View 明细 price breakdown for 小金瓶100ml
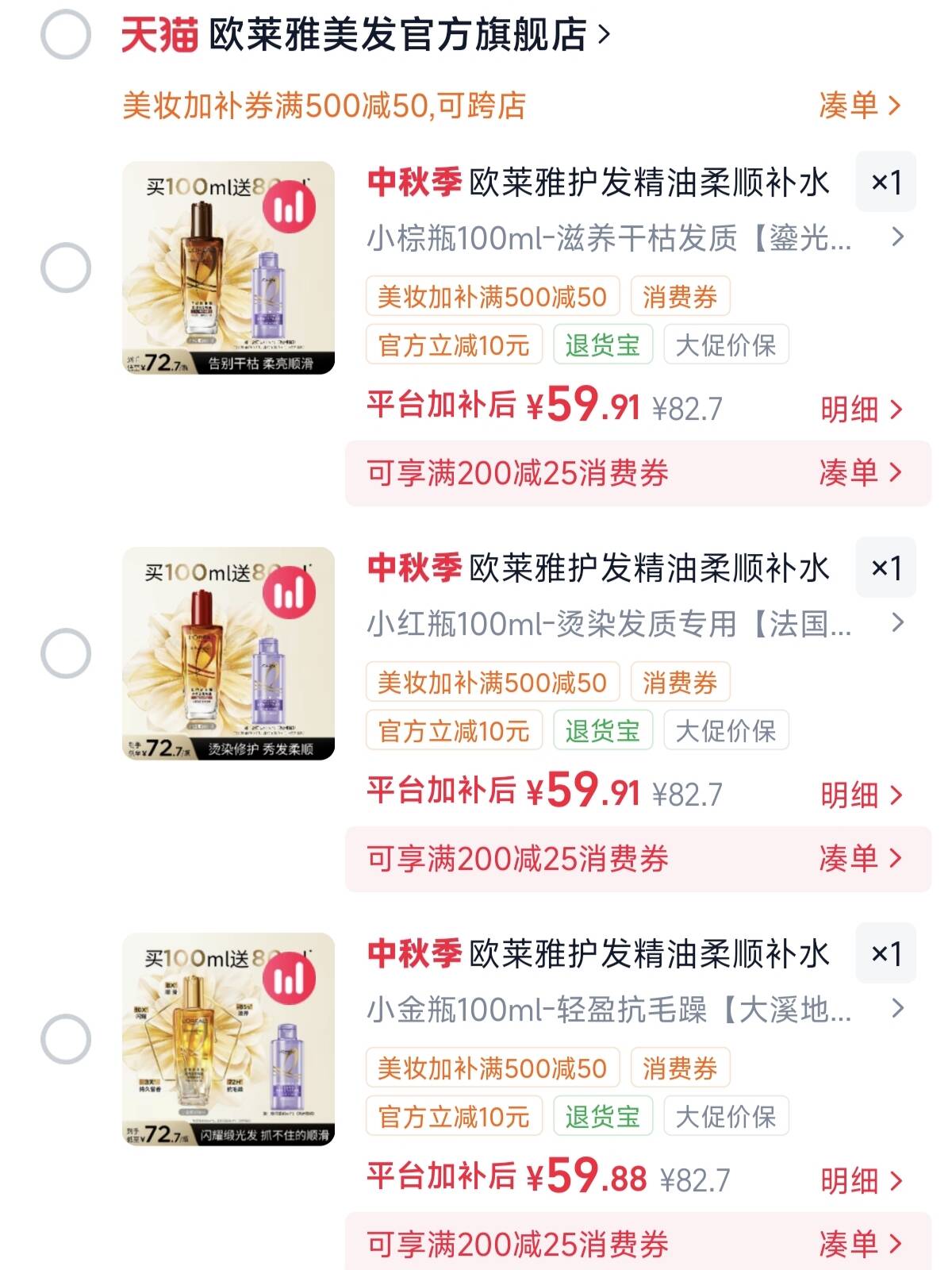 coord(862,1181)
